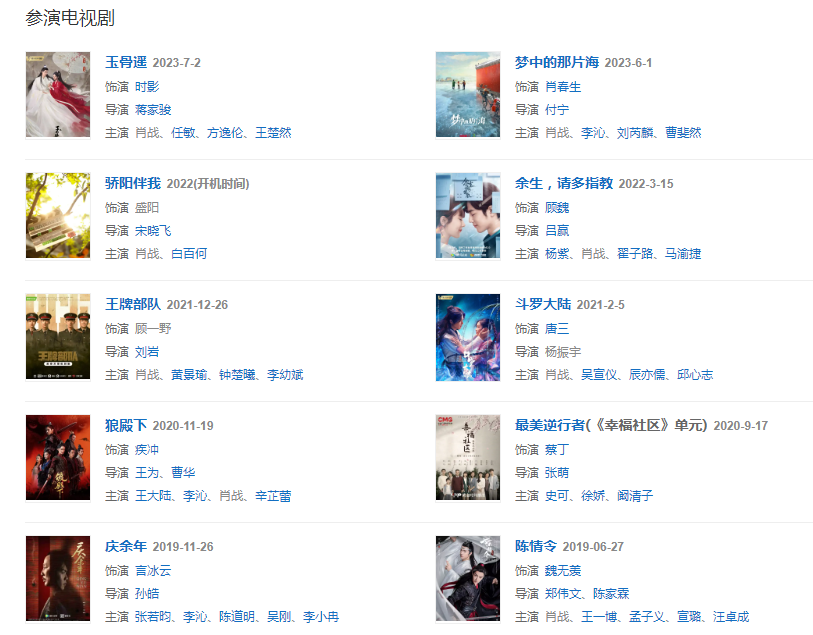View director 付宁's page
The image size is (813, 635).
pyautogui.click(x=556, y=110)
